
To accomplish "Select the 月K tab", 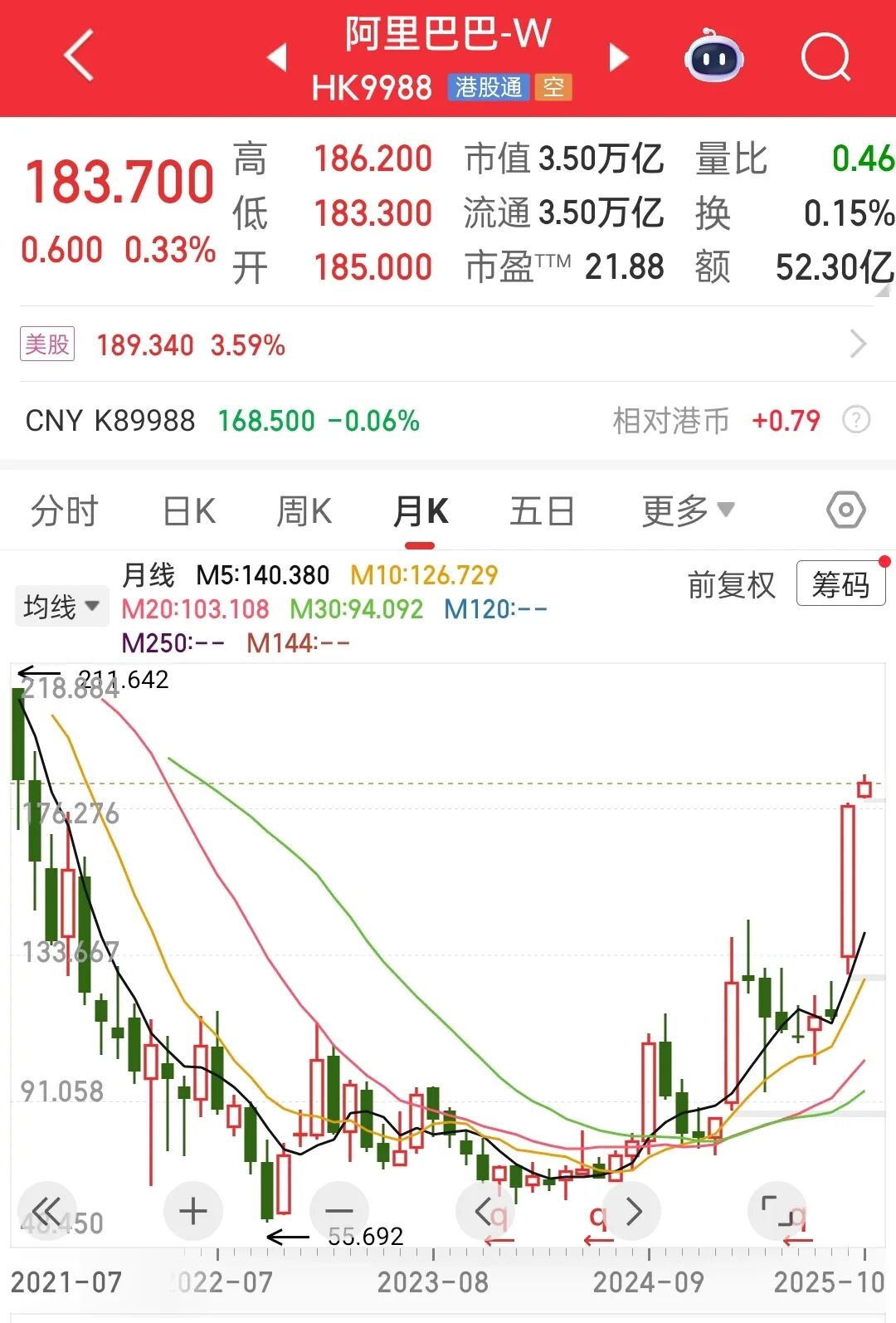I will point(420,510).
